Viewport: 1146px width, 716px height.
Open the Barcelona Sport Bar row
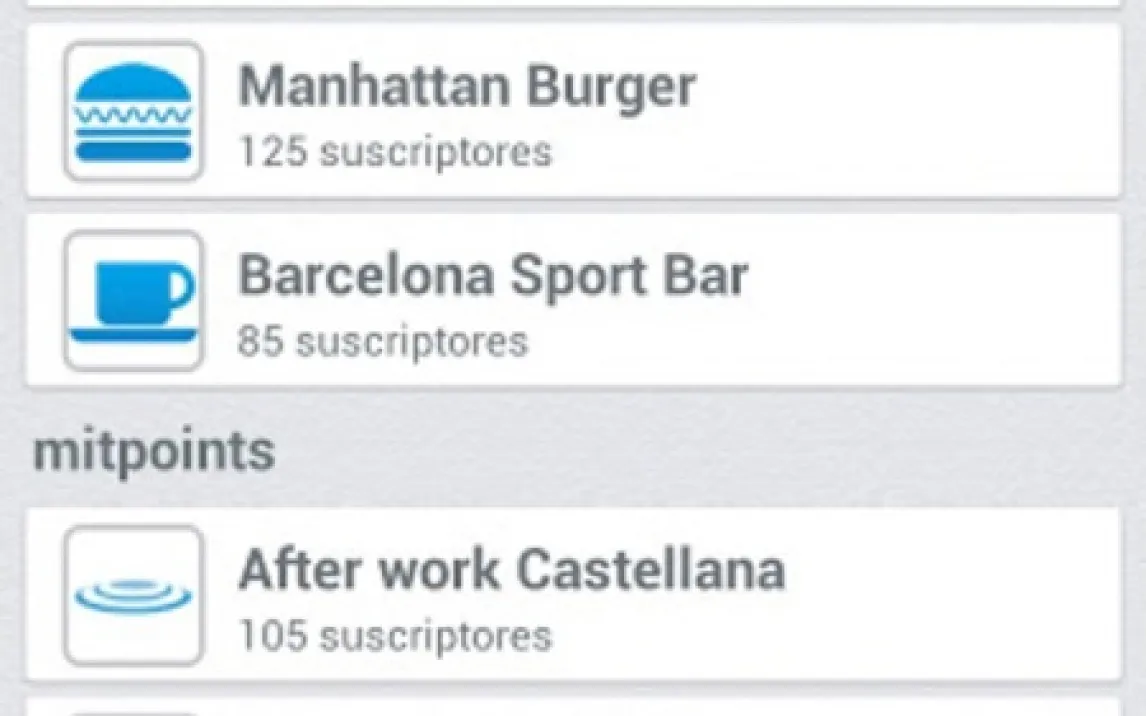tap(572, 300)
